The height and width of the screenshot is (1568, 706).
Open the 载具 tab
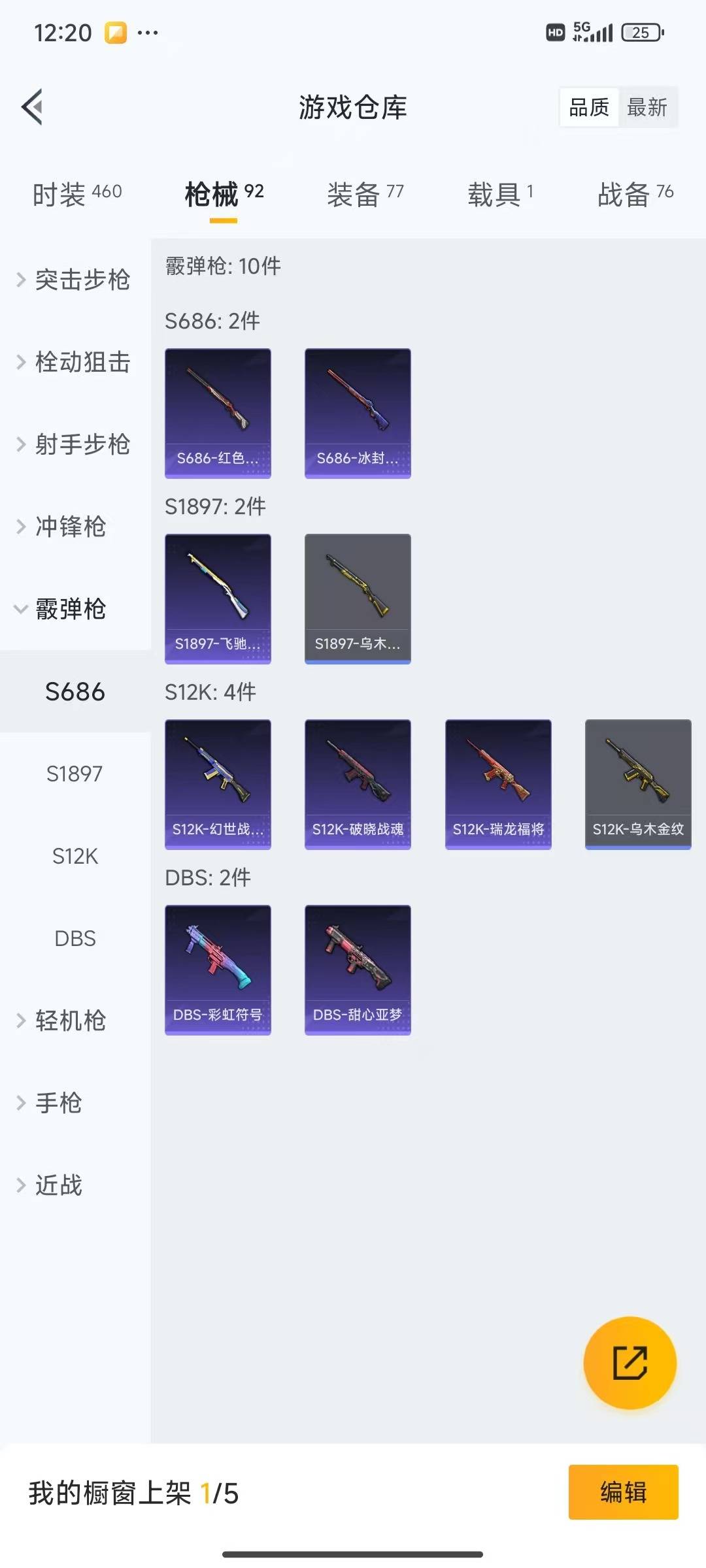click(x=500, y=194)
